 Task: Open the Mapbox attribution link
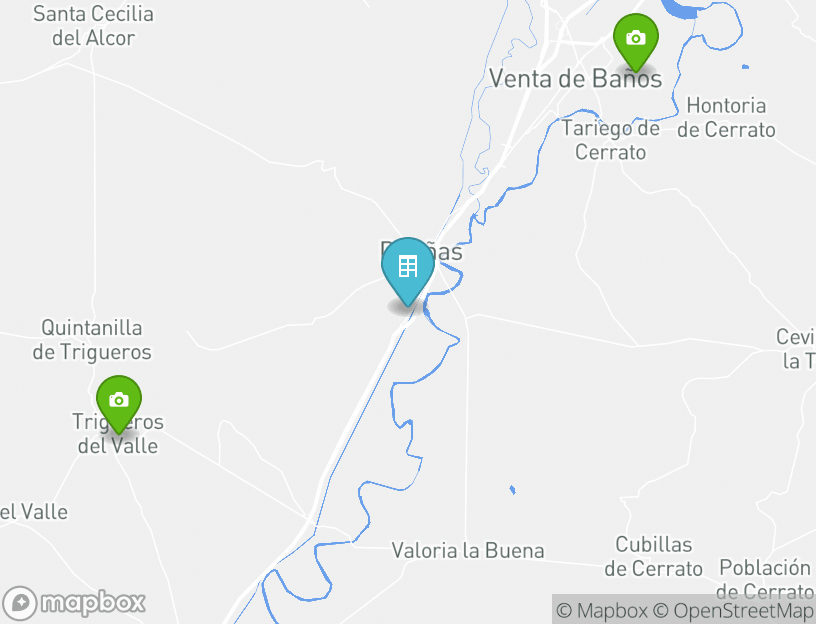pyautogui.click(x=602, y=610)
